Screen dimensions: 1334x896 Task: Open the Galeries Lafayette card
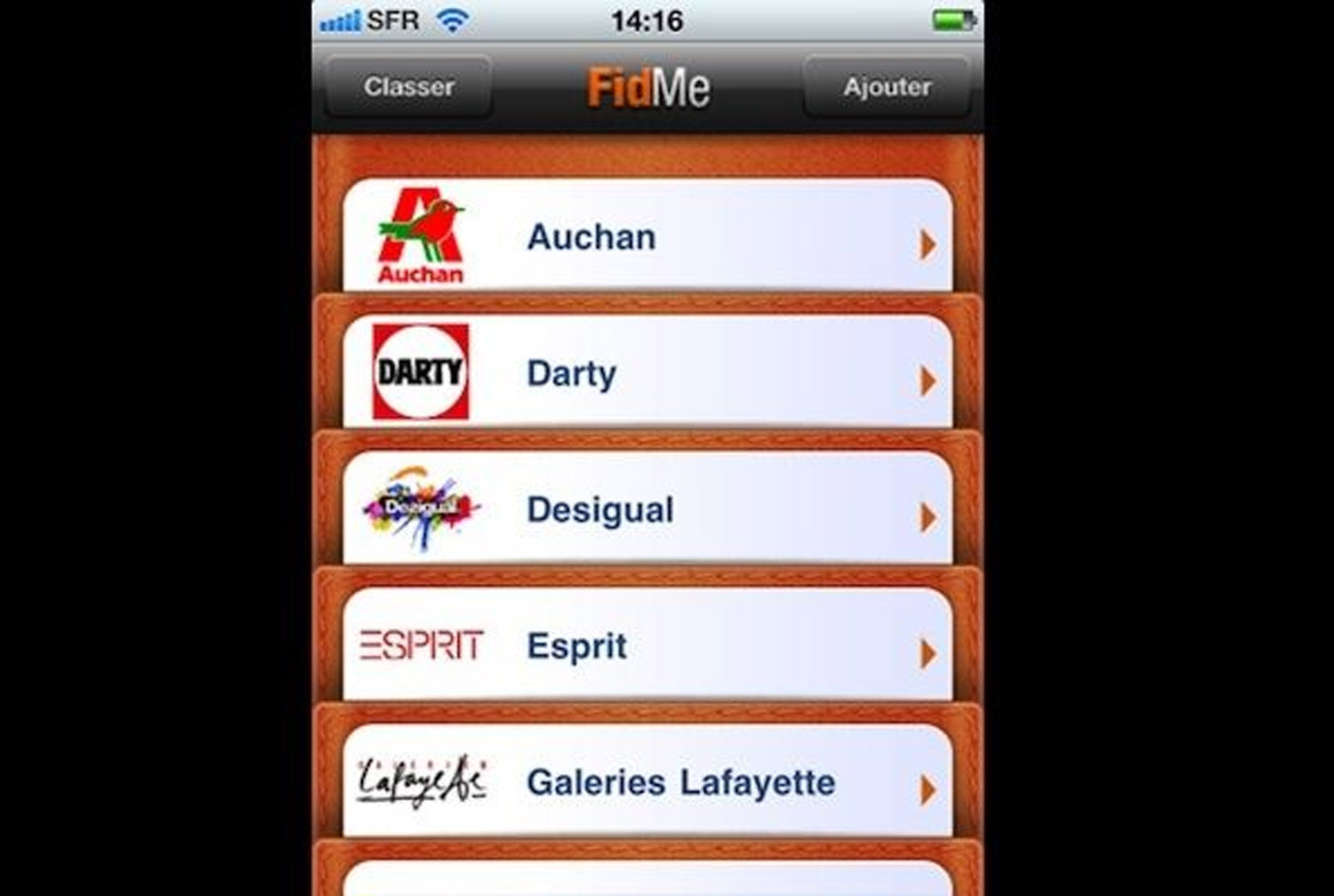click(x=647, y=783)
